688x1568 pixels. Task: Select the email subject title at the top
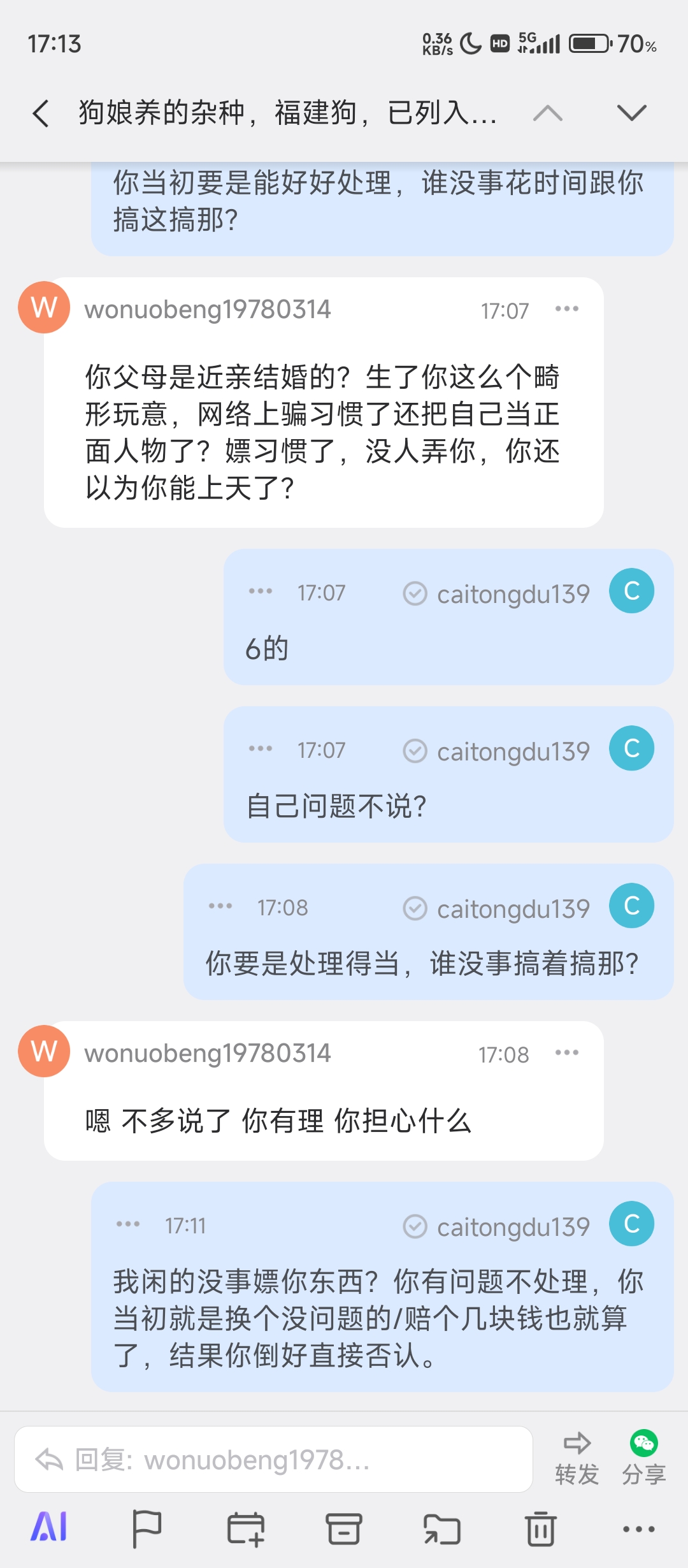point(287,112)
